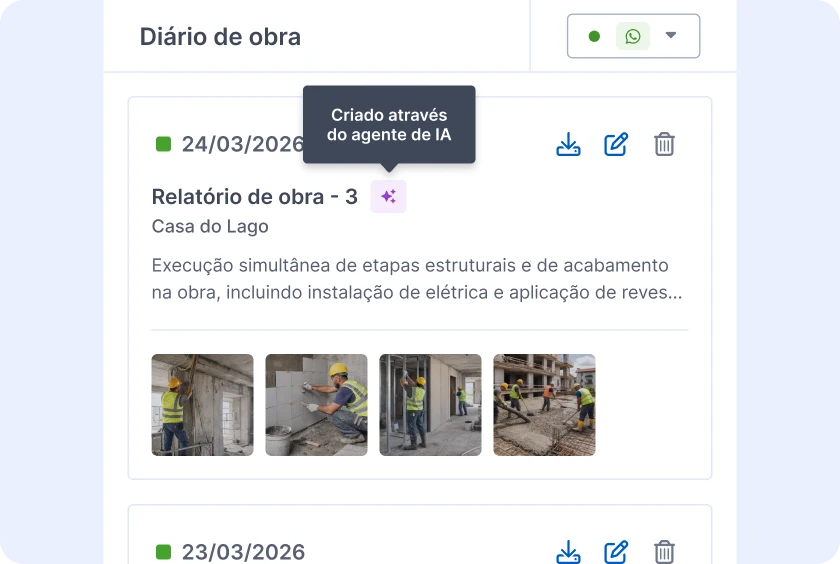Edit the 24/03/2026 report

coord(616,144)
